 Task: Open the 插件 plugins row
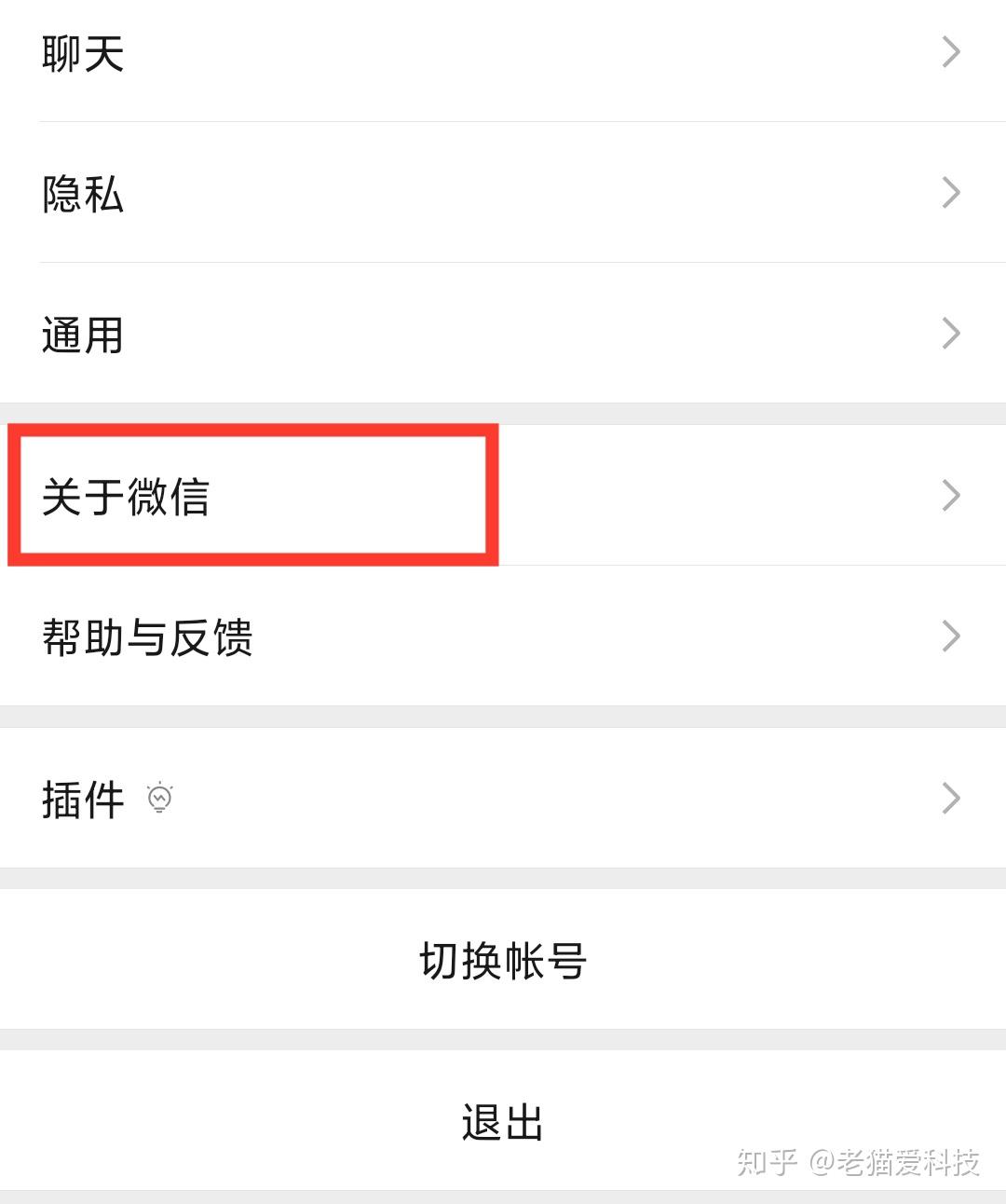(x=503, y=799)
